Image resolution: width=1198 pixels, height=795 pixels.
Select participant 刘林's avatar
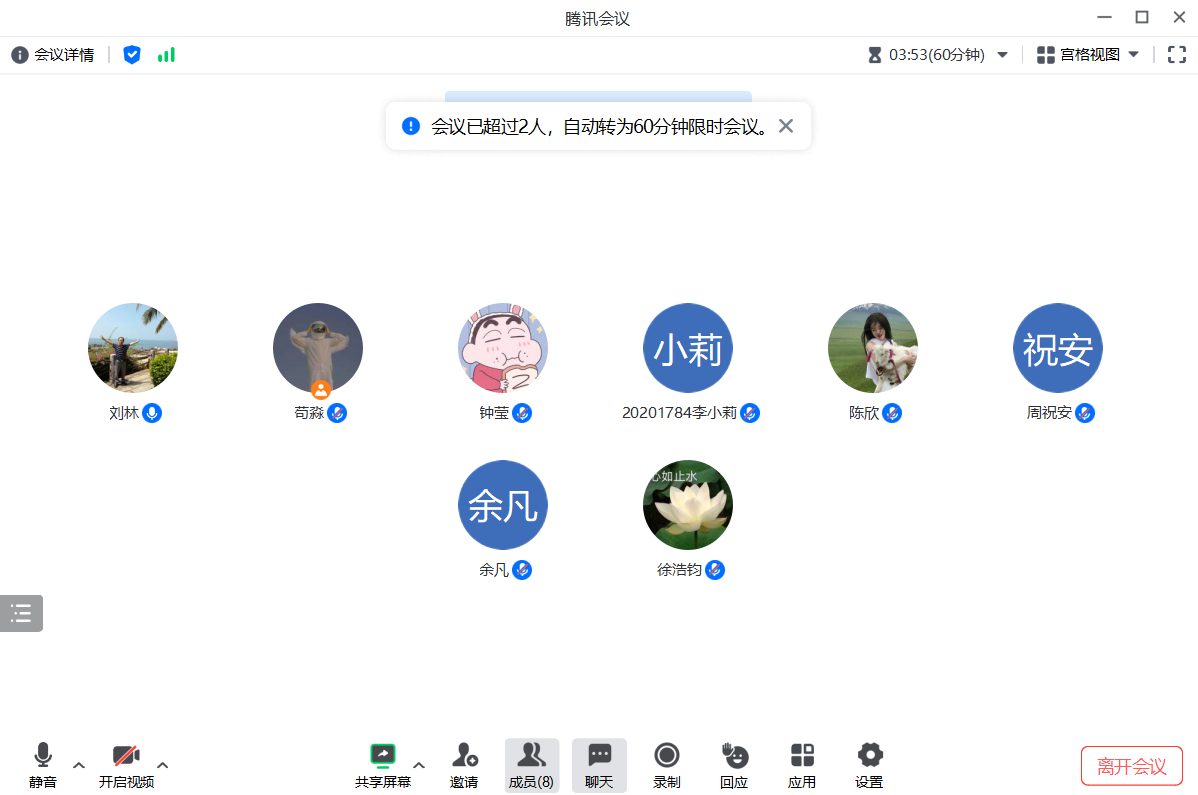click(x=133, y=348)
